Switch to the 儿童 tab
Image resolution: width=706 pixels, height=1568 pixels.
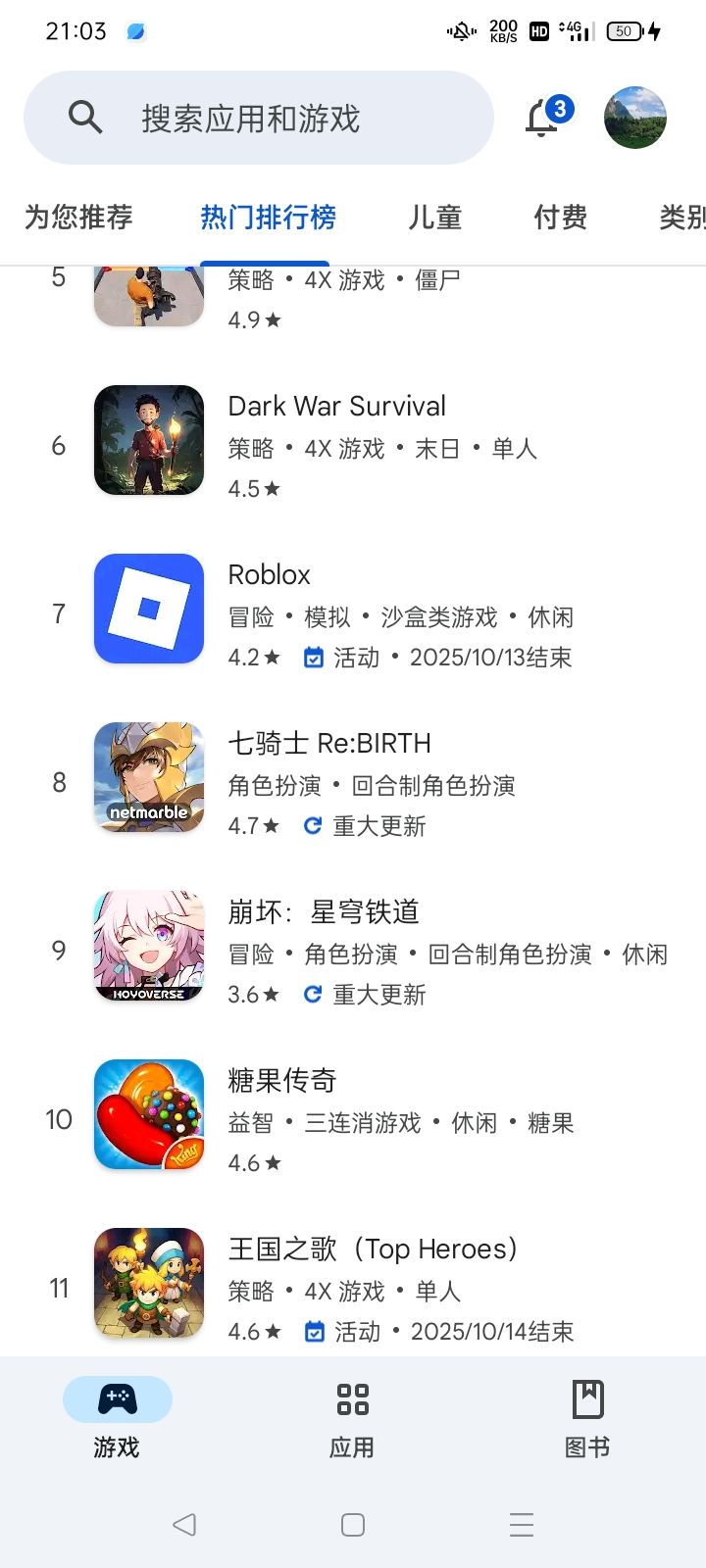[x=435, y=218]
